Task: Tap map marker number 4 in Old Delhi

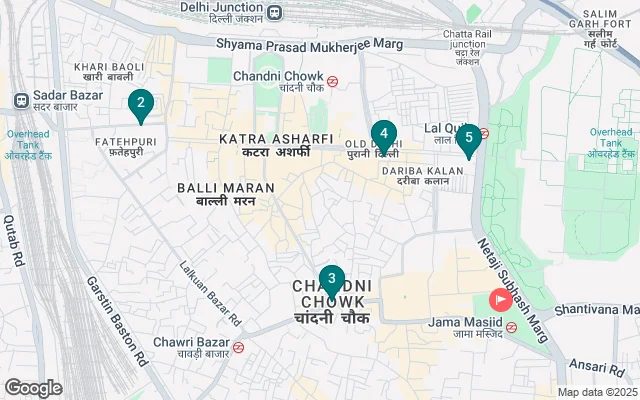Action: point(384,134)
